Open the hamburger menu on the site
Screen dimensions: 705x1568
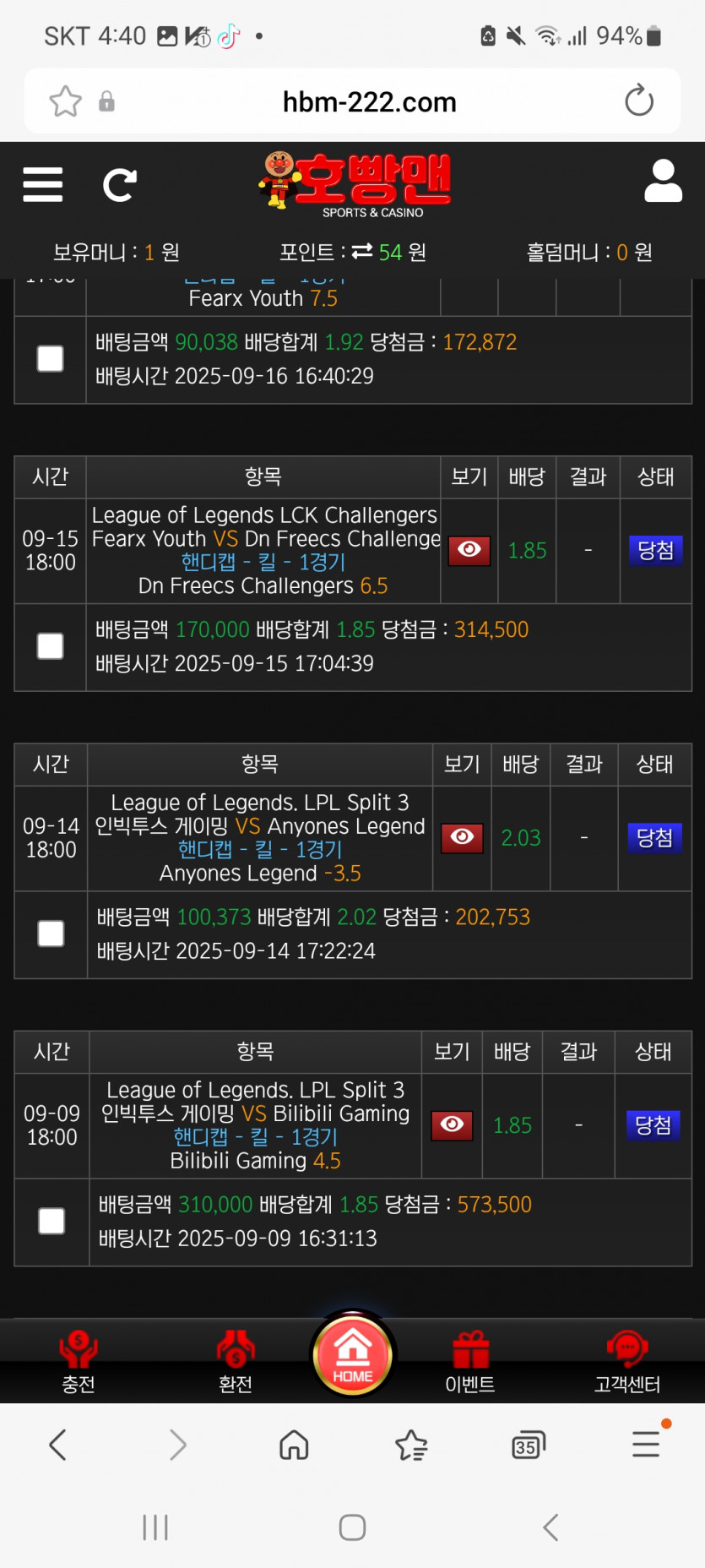[43, 184]
